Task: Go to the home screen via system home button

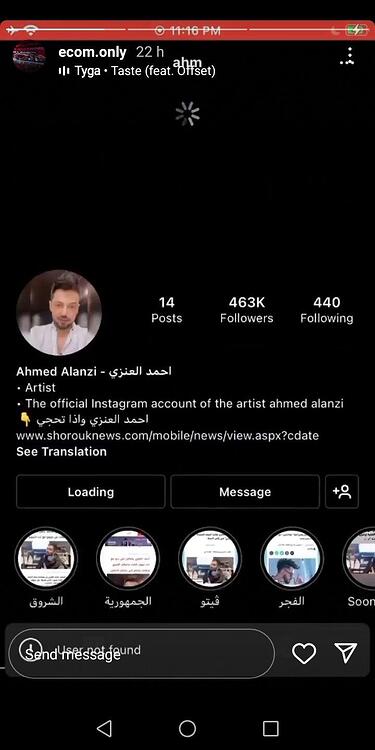Action: pos(188,728)
